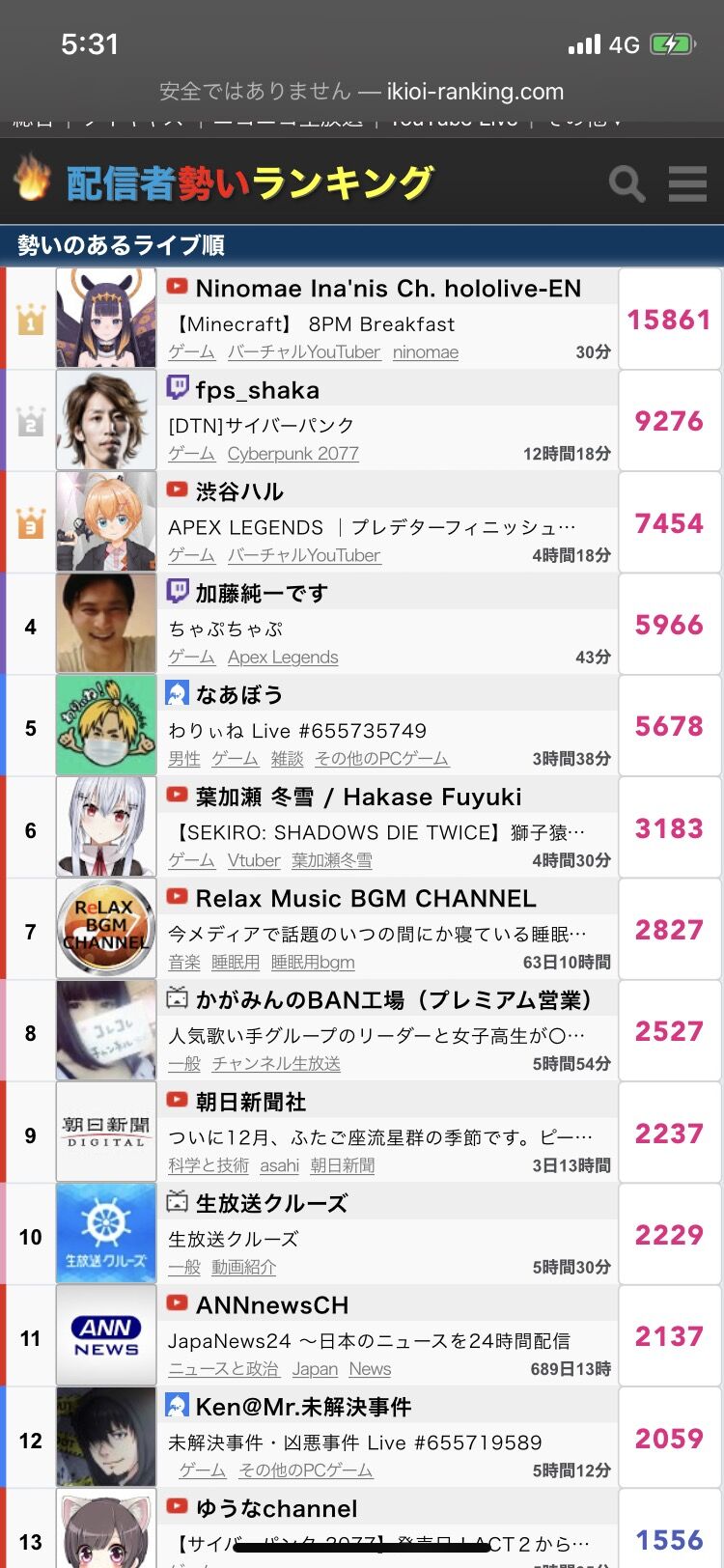Open the search magnifier icon
Viewport: 724px width, 1568px height.
click(x=627, y=183)
